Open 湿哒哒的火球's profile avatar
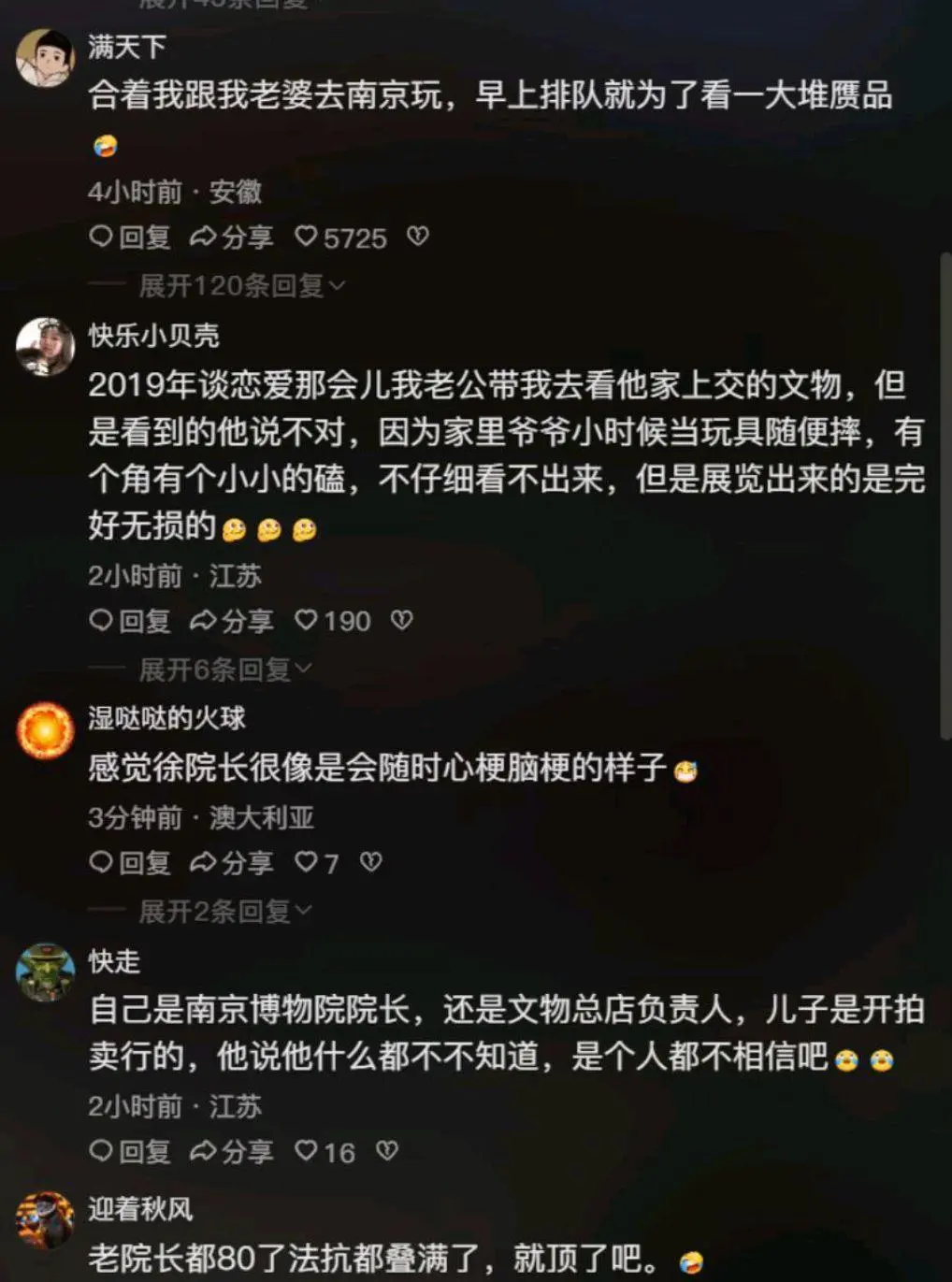 [45, 730]
